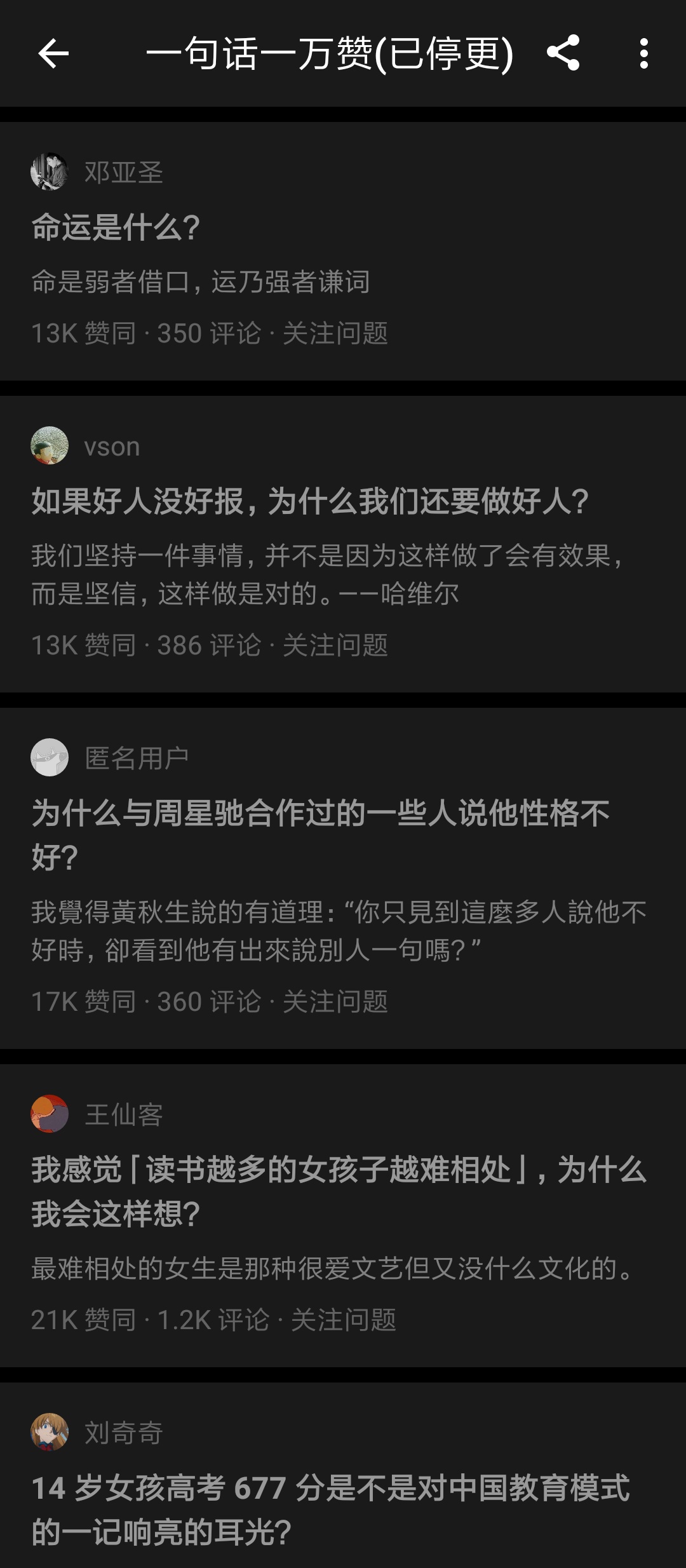The image size is (686, 1568).
Task: Follow question under 匿名用户's answer
Action: coord(335,1002)
